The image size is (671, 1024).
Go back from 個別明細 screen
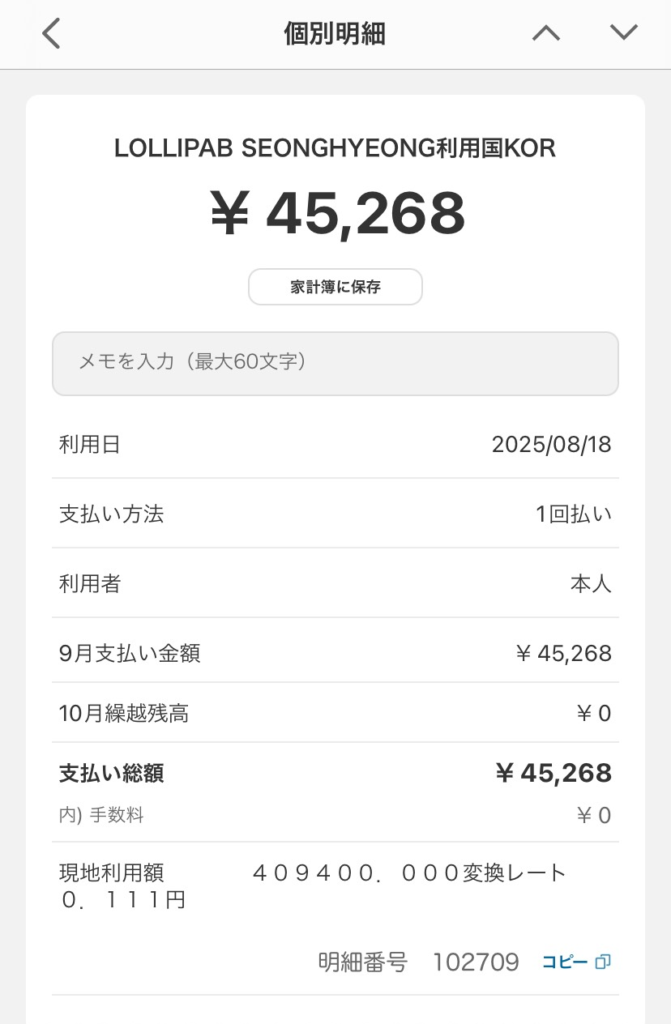pos(51,34)
